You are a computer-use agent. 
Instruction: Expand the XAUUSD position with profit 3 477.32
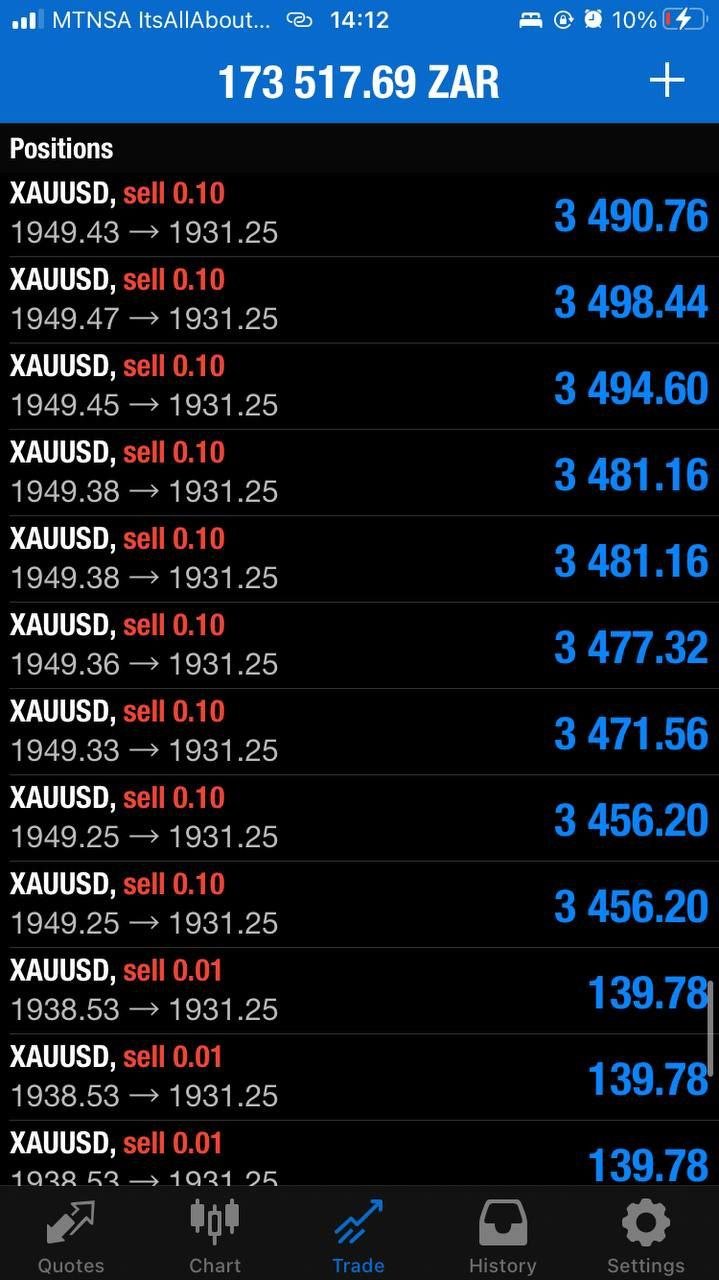coord(359,645)
